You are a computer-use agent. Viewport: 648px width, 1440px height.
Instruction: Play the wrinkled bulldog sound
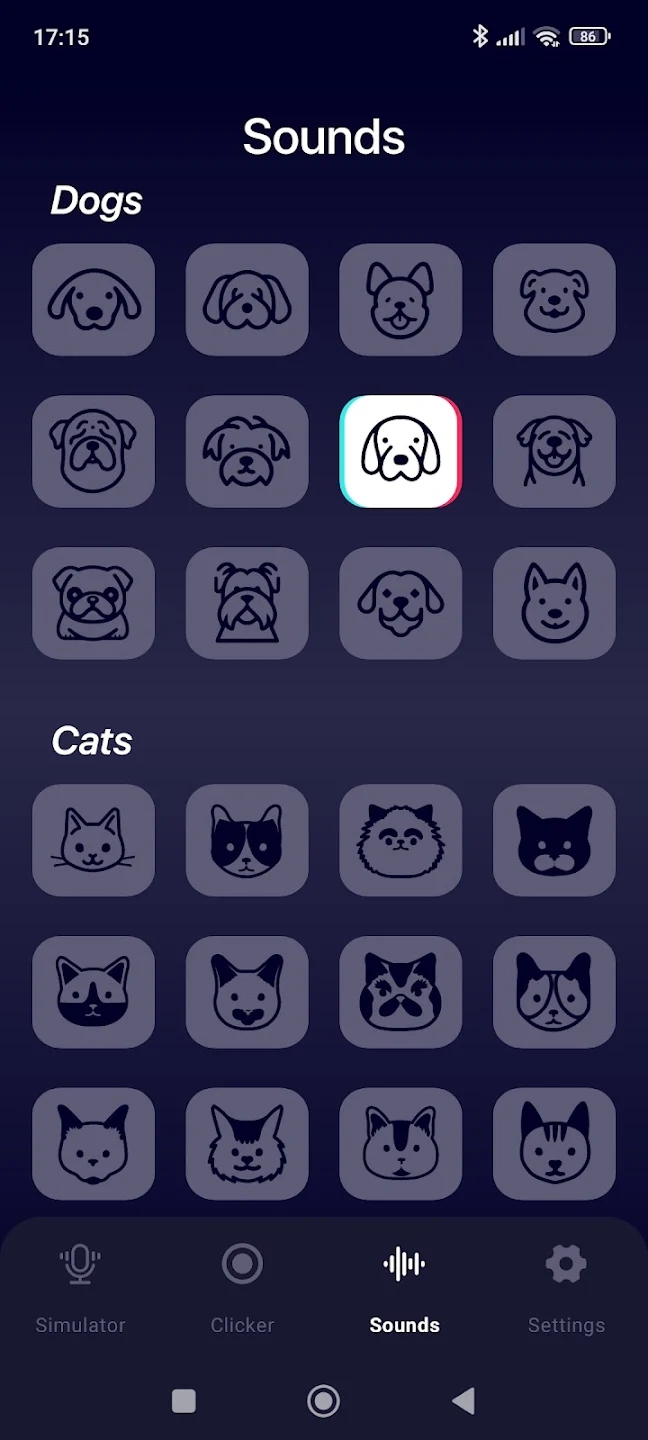coord(93,451)
